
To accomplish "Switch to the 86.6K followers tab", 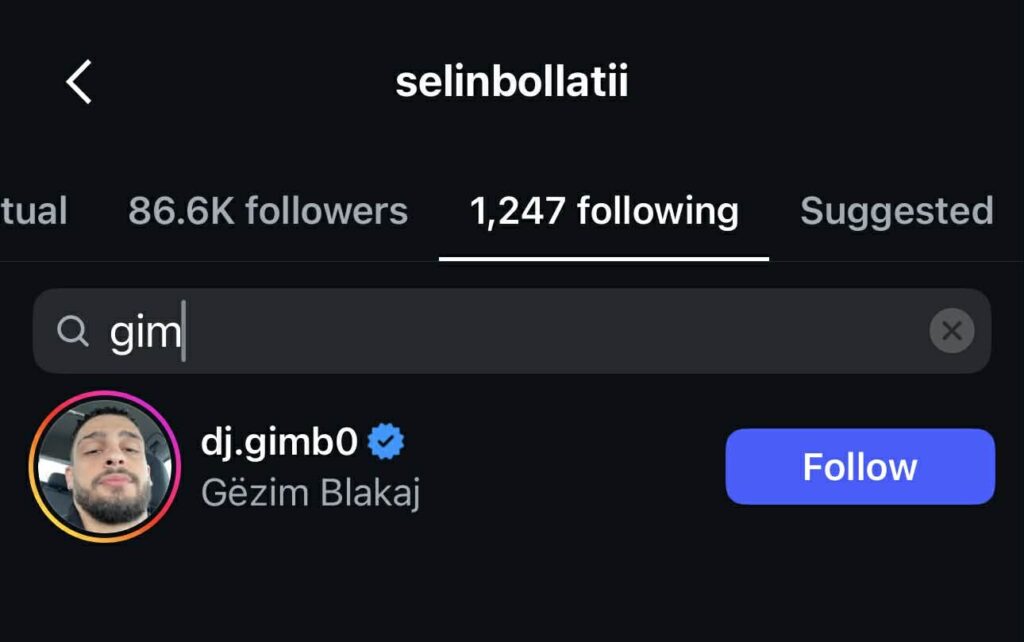I will click(267, 211).
